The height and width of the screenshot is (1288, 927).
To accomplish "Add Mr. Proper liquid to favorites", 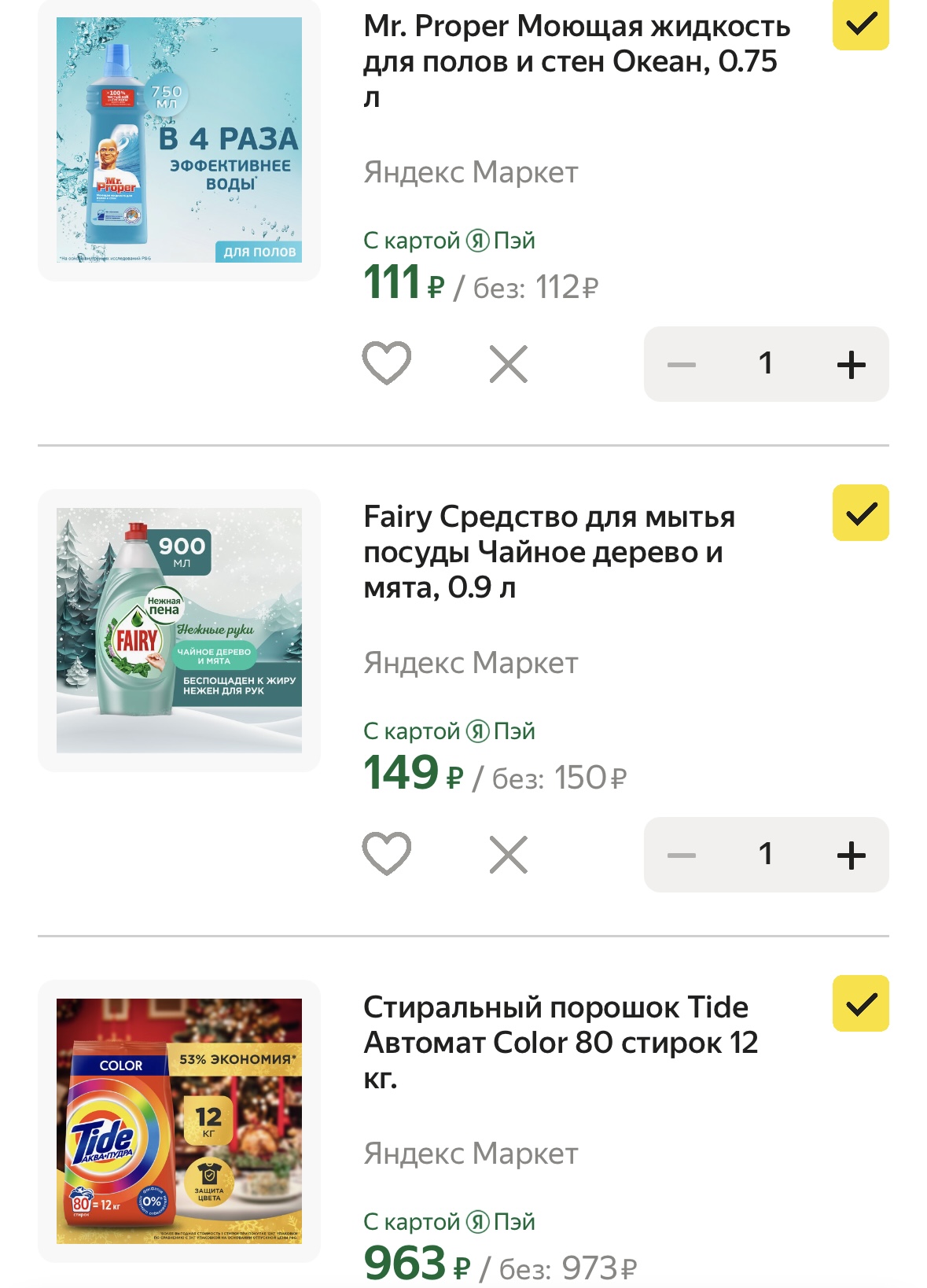I will tap(386, 363).
